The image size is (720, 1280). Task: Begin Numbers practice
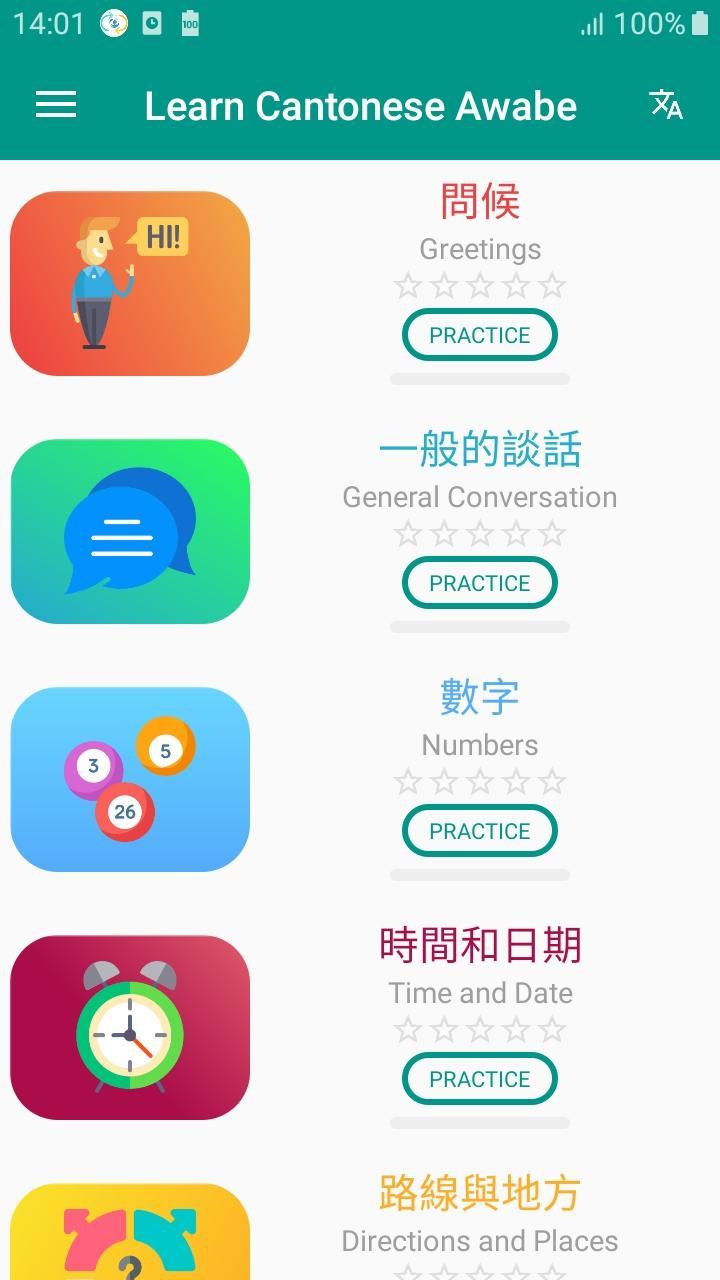pyautogui.click(x=479, y=831)
